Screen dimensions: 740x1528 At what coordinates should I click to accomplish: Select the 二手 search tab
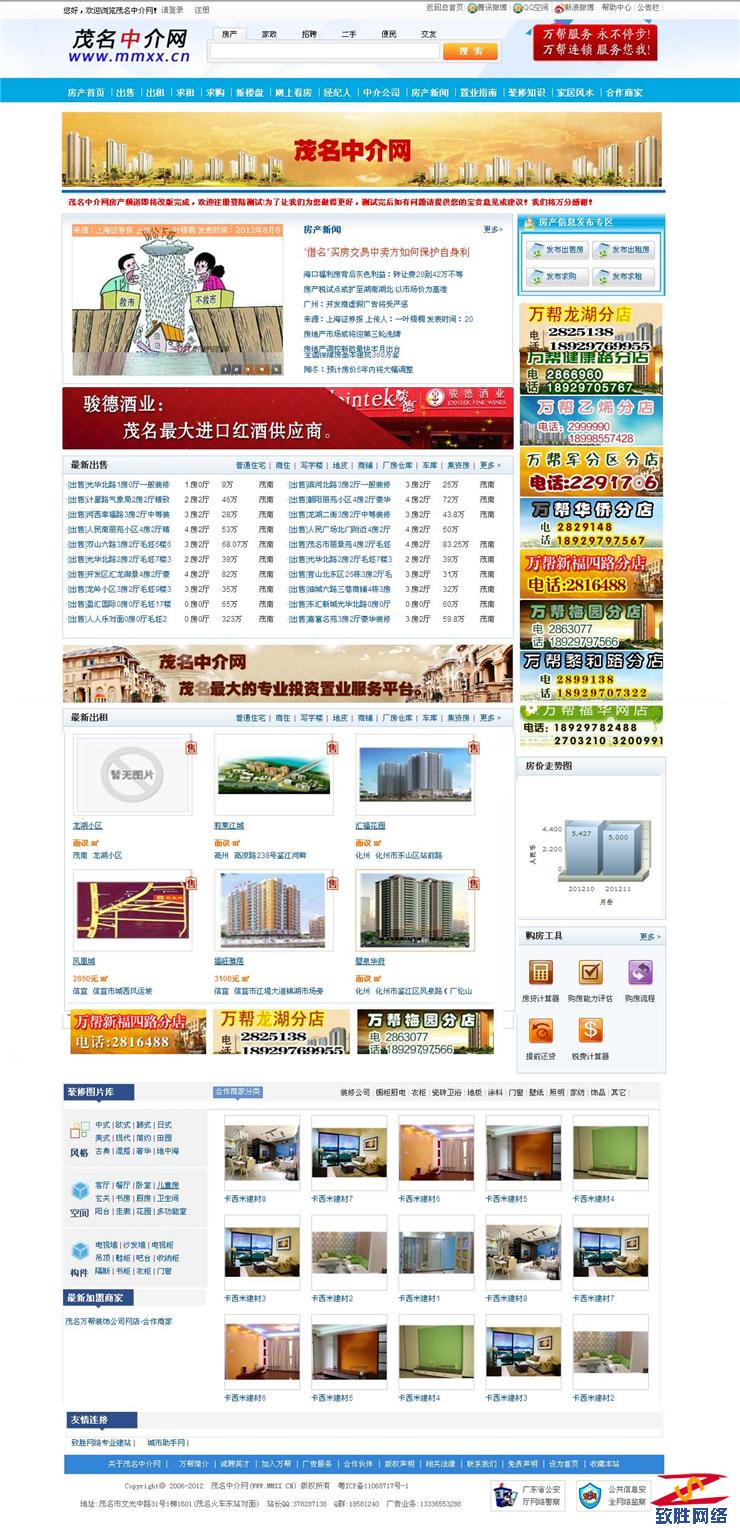tap(348, 34)
